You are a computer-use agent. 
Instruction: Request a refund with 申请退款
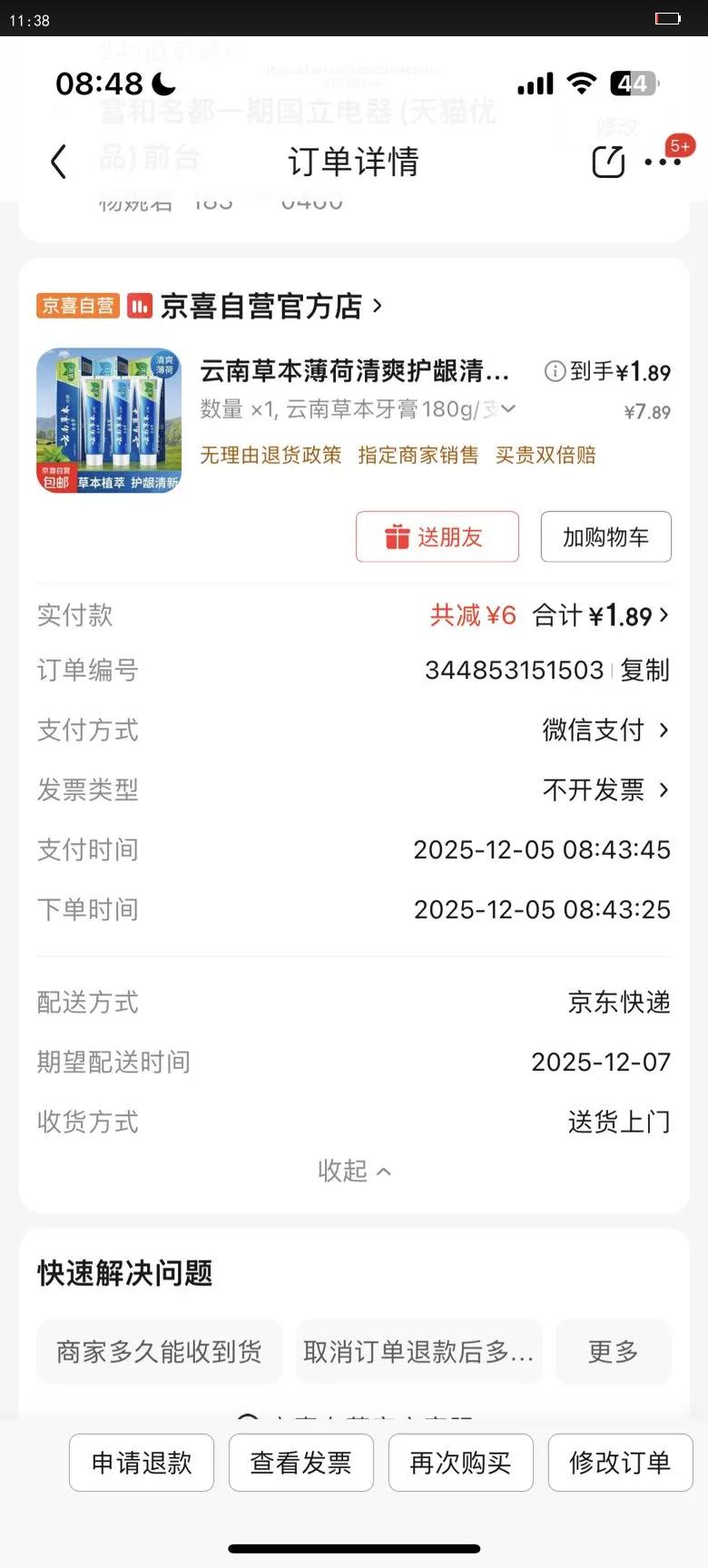coord(142,1463)
